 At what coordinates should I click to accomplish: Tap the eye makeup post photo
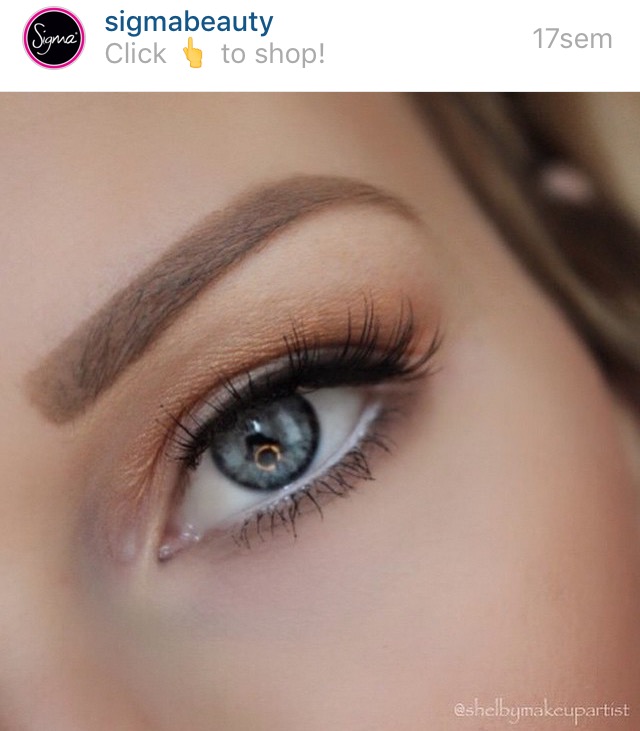(x=320, y=411)
